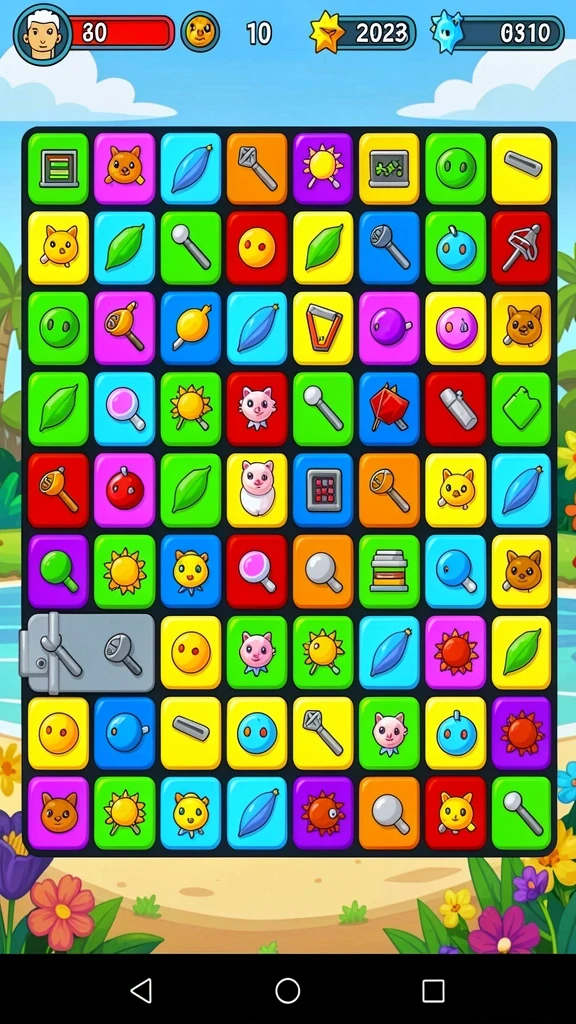Screen dimensions: 576x1024
Task: Select the blue tile with red grid square
Action: click(323, 490)
